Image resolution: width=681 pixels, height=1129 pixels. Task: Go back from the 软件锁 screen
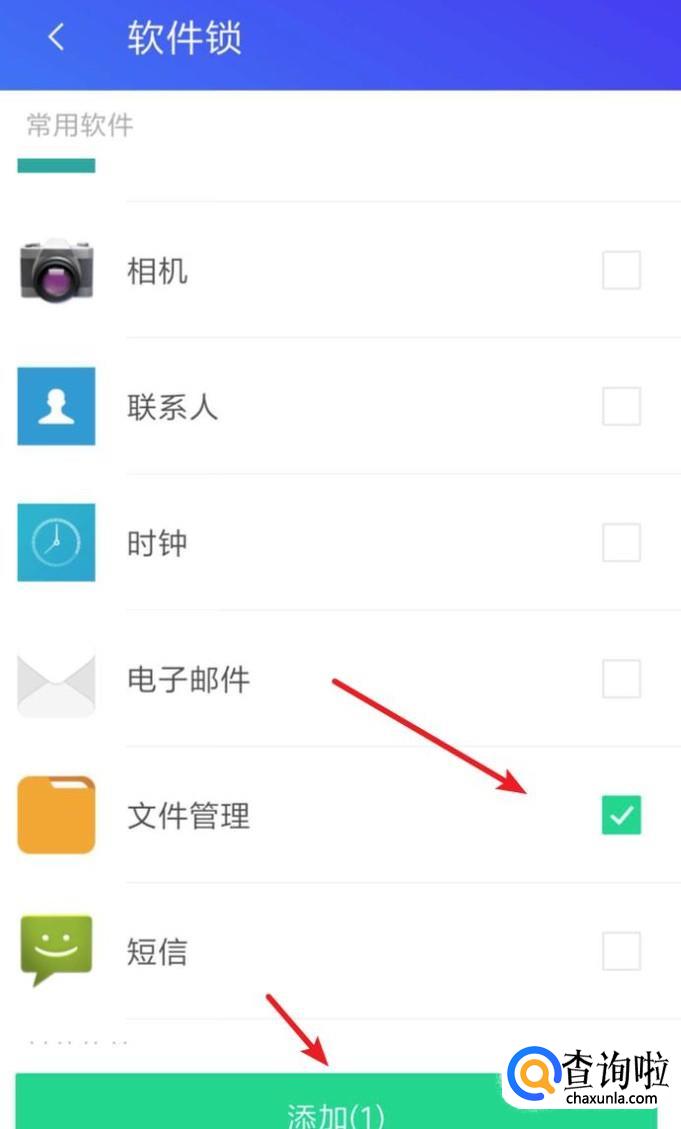point(56,37)
